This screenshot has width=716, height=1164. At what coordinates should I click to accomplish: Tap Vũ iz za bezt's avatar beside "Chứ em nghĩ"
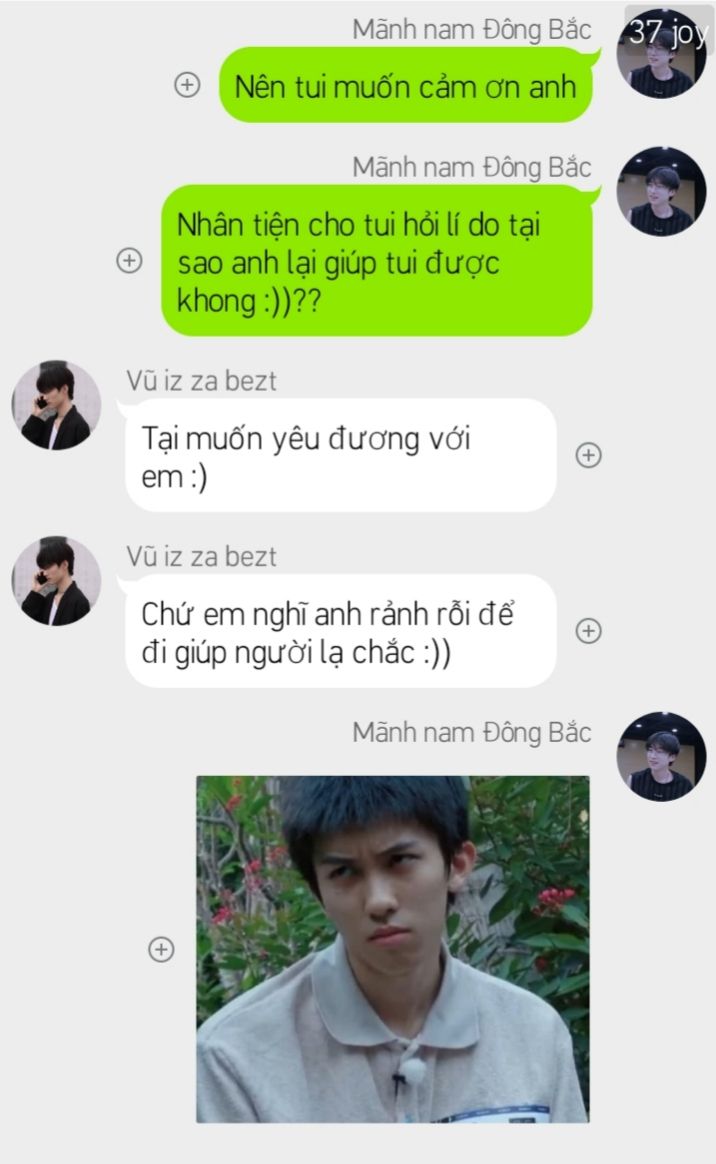(56, 581)
